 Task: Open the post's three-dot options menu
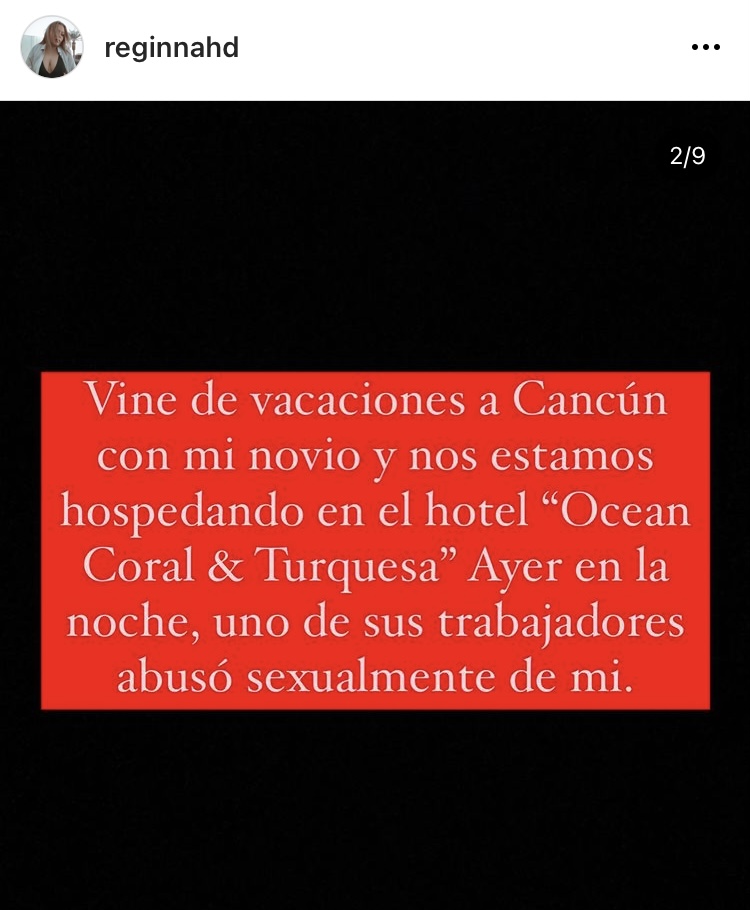click(705, 47)
